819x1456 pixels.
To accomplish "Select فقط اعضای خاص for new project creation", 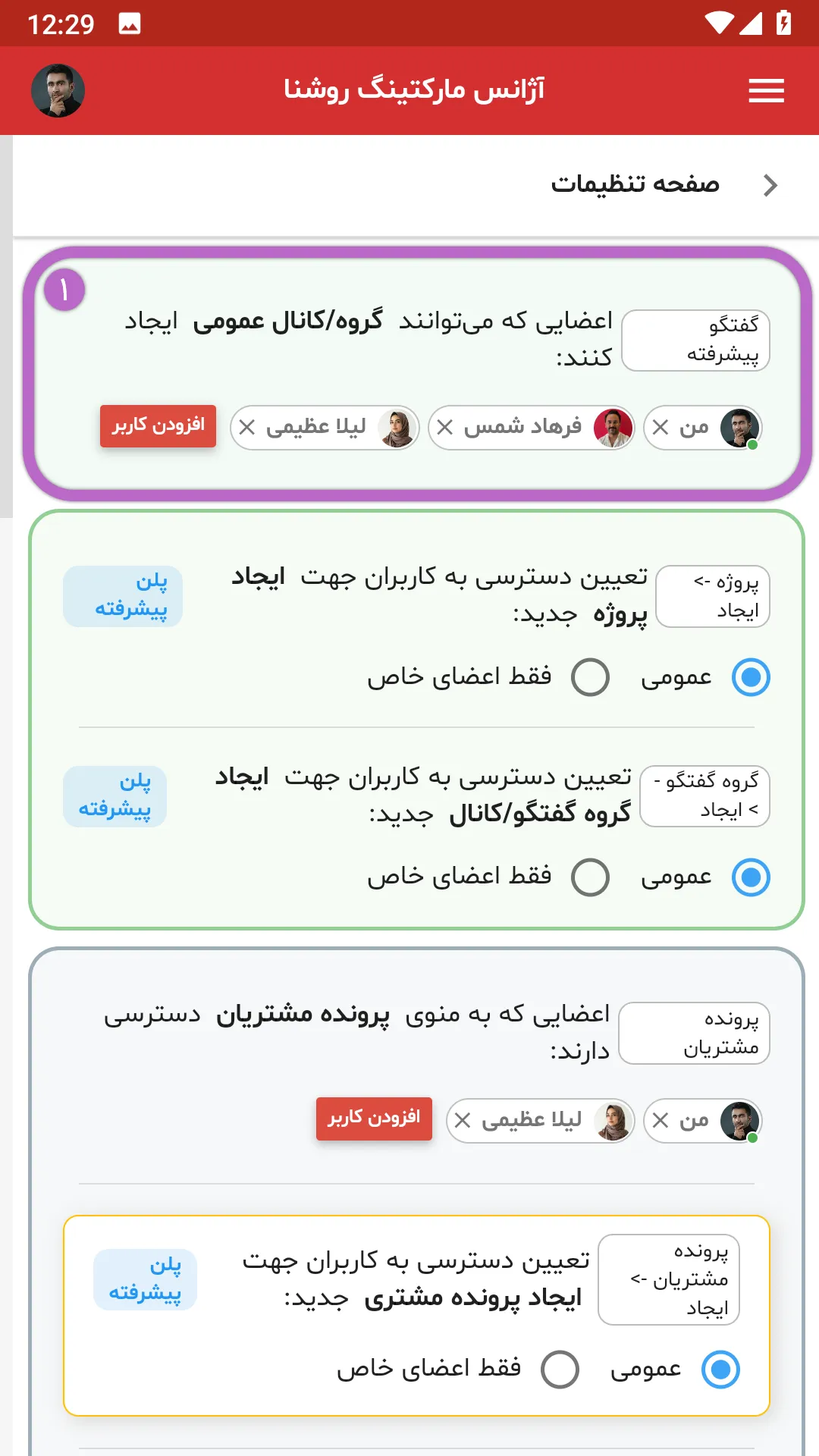I will click(590, 677).
